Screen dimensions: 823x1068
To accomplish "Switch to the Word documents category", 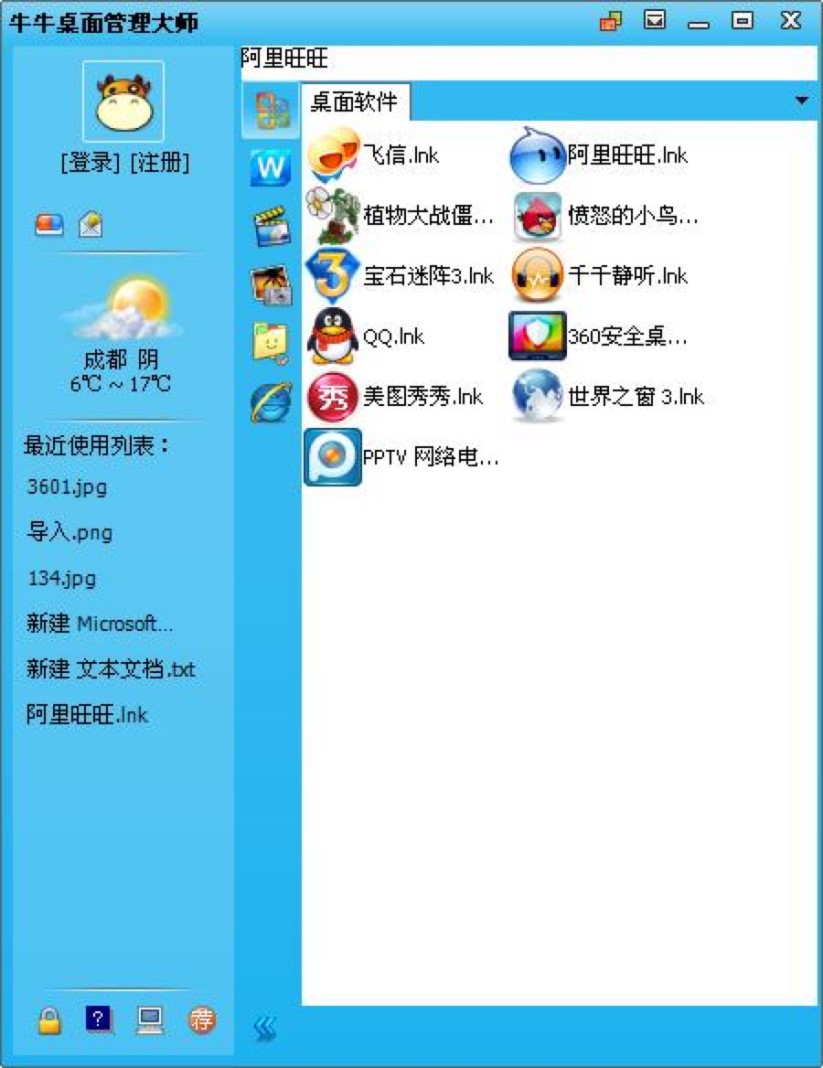I will 270,168.
